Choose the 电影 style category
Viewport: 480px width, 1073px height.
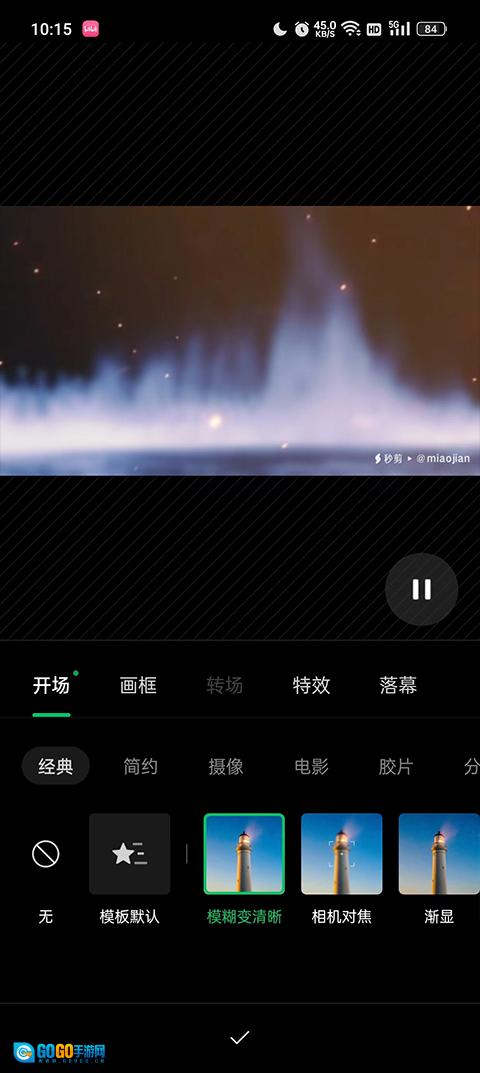click(x=312, y=766)
